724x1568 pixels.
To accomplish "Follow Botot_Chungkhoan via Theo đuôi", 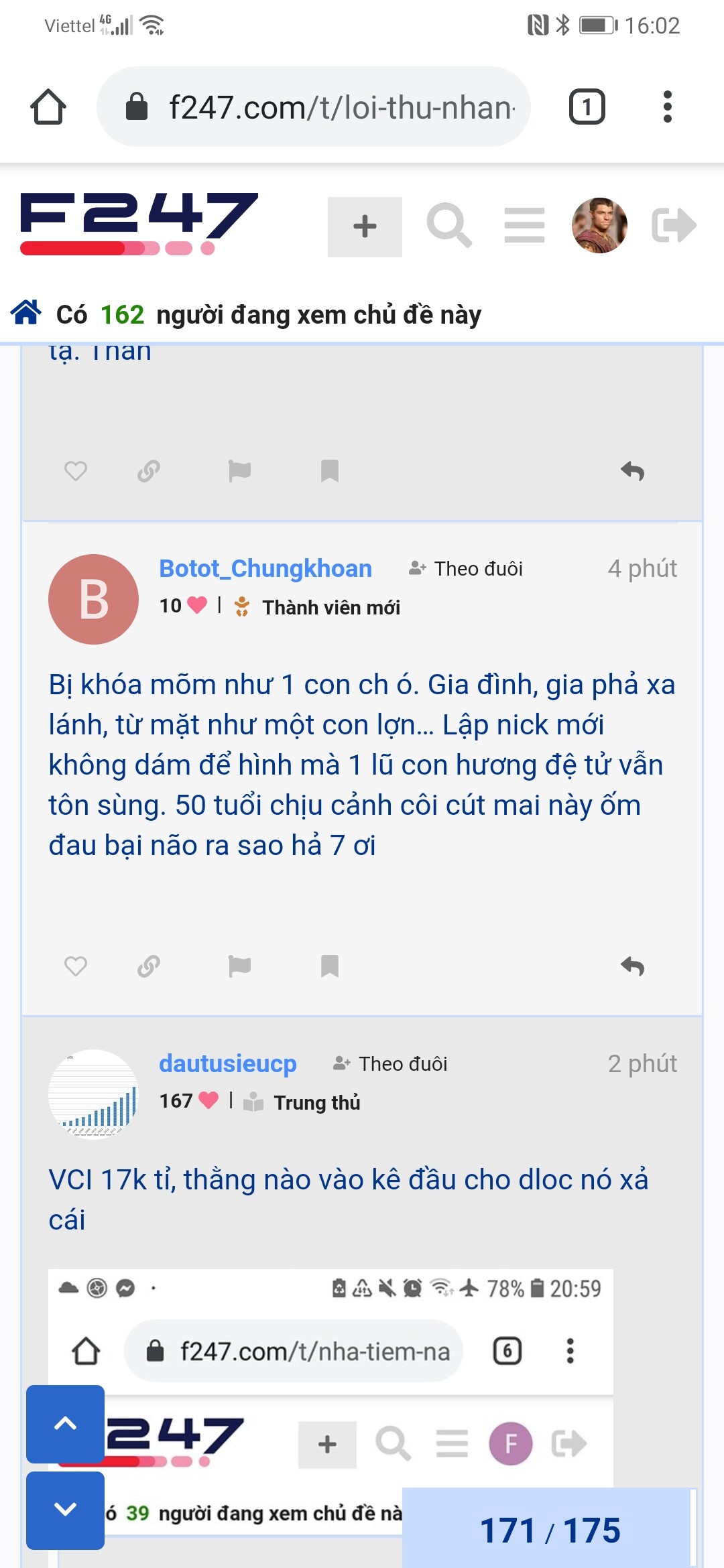I will (466, 569).
